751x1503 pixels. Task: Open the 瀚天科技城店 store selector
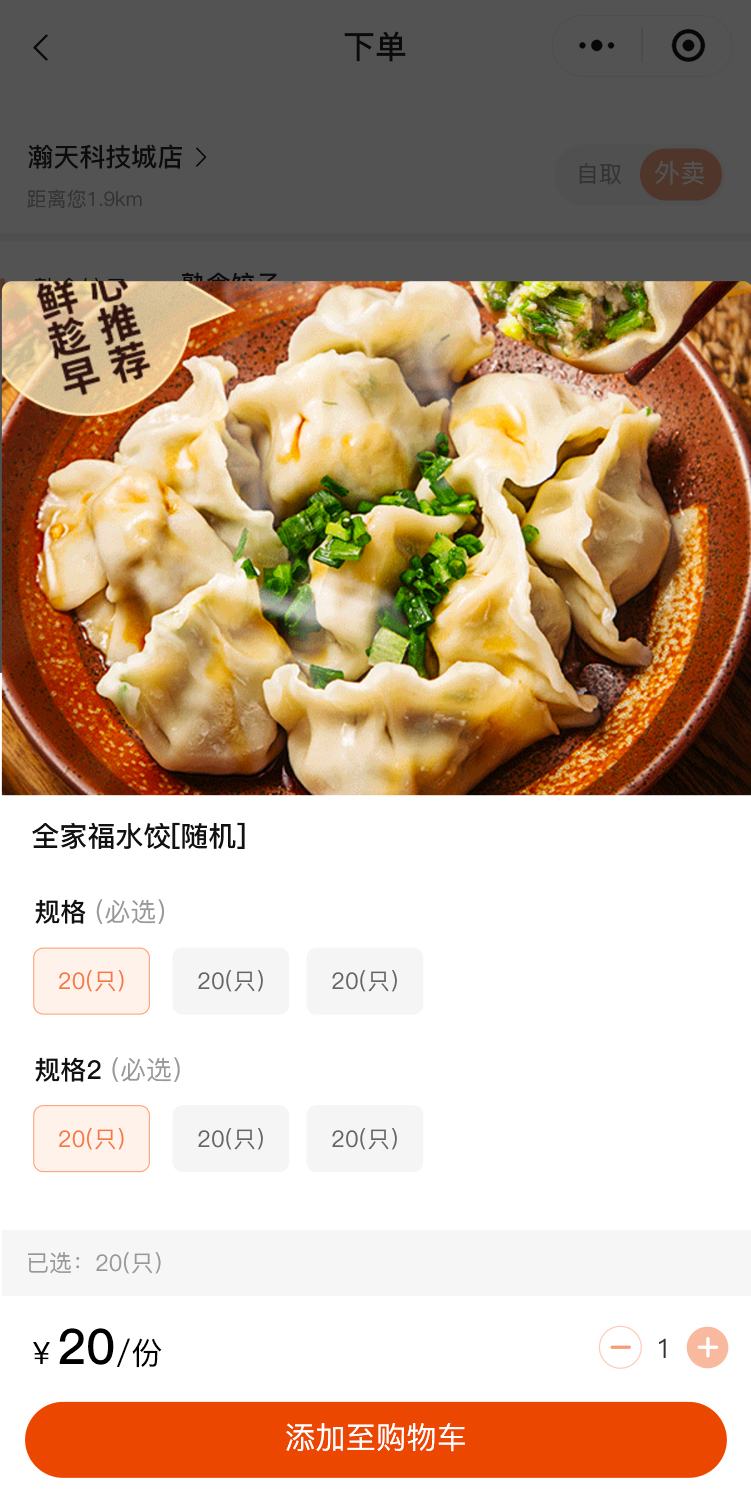pyautogui.click(x=117, y=157)
